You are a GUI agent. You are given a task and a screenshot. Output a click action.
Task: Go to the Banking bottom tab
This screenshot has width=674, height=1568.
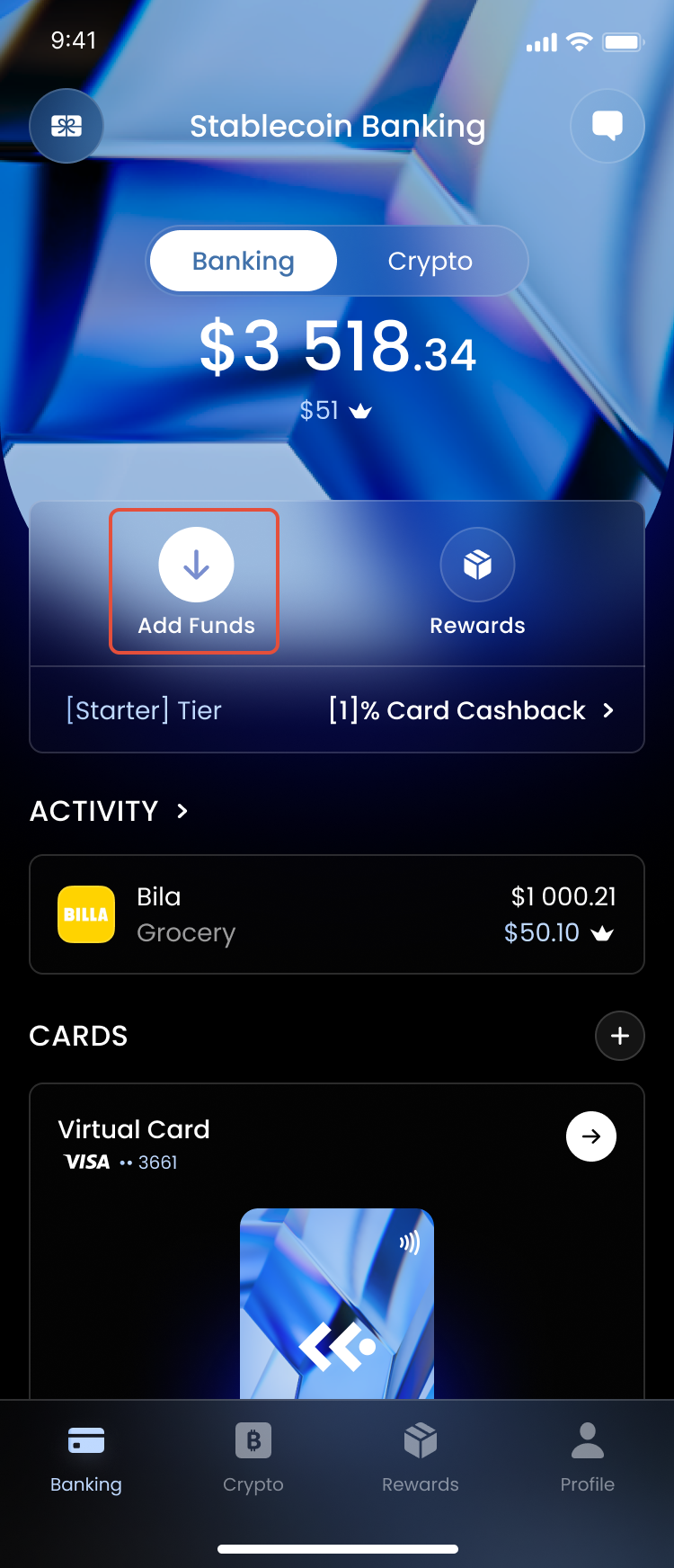[86, 1457]
